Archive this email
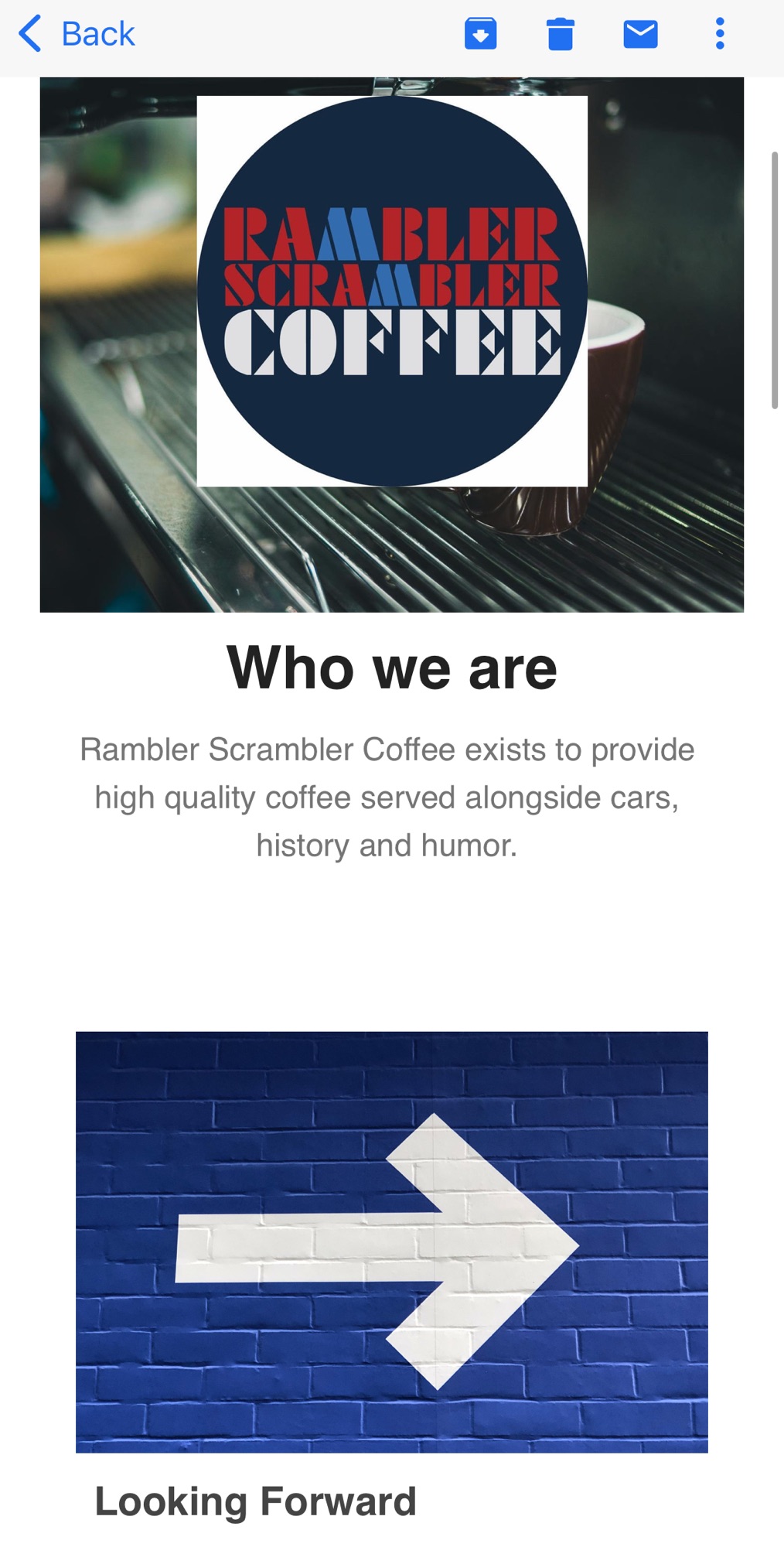 point(480,34)
